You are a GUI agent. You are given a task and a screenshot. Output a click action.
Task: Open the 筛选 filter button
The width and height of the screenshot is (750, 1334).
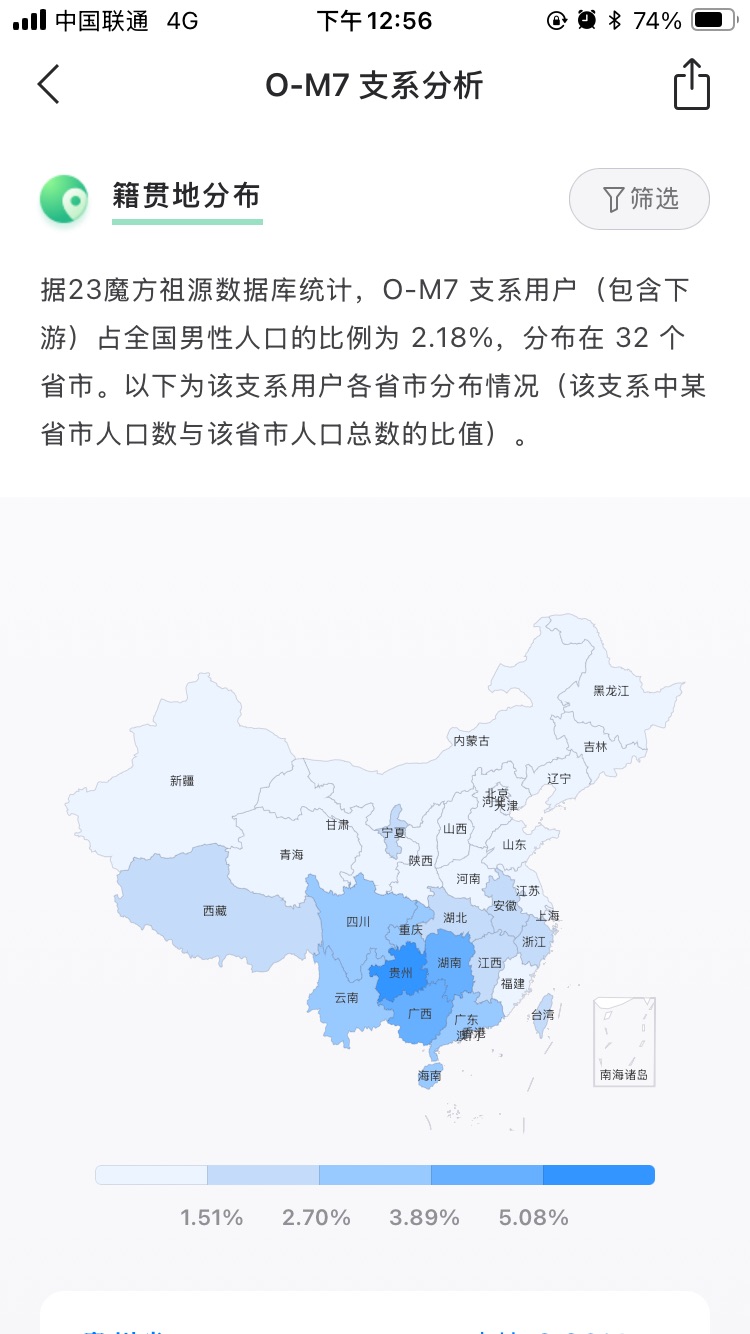pos(639,199)
